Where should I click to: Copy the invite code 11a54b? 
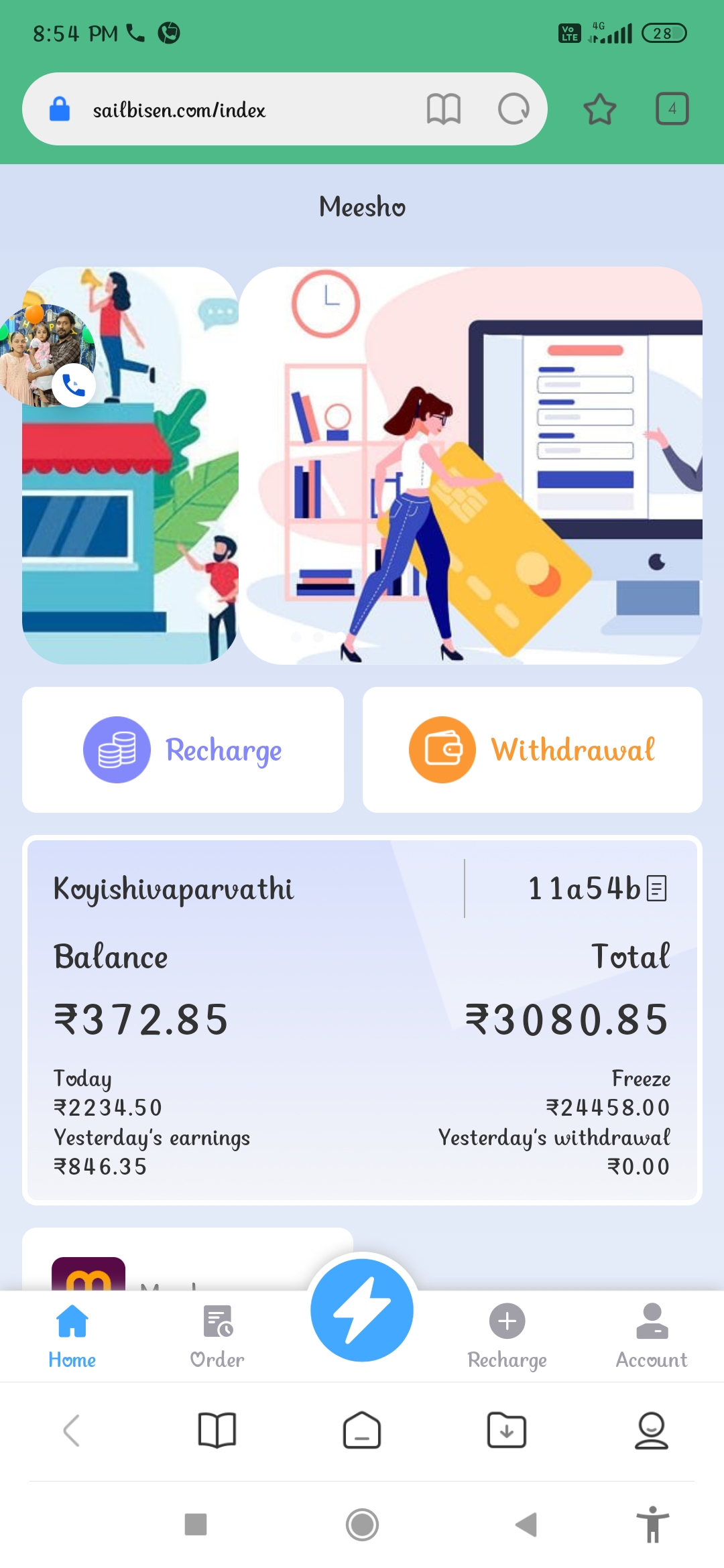(x=656, y=889)
